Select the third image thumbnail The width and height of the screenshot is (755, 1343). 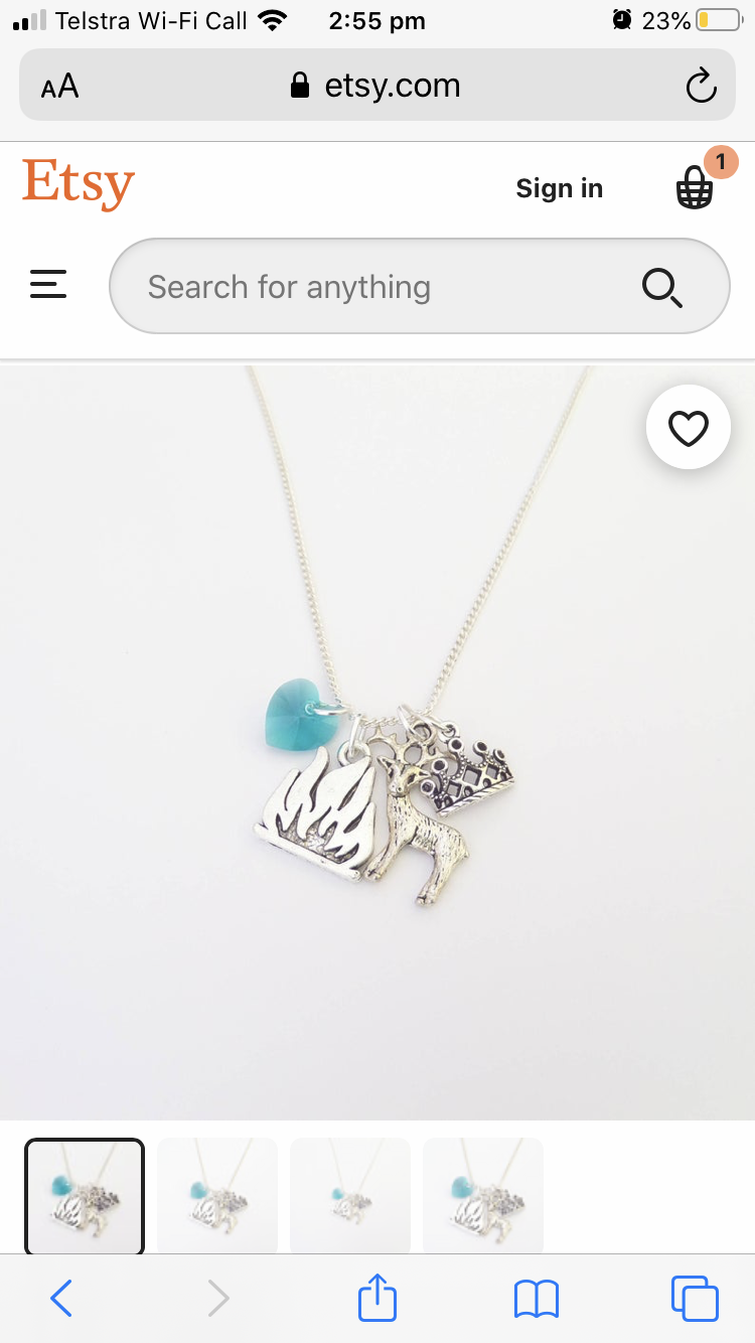coord(350,1195)
